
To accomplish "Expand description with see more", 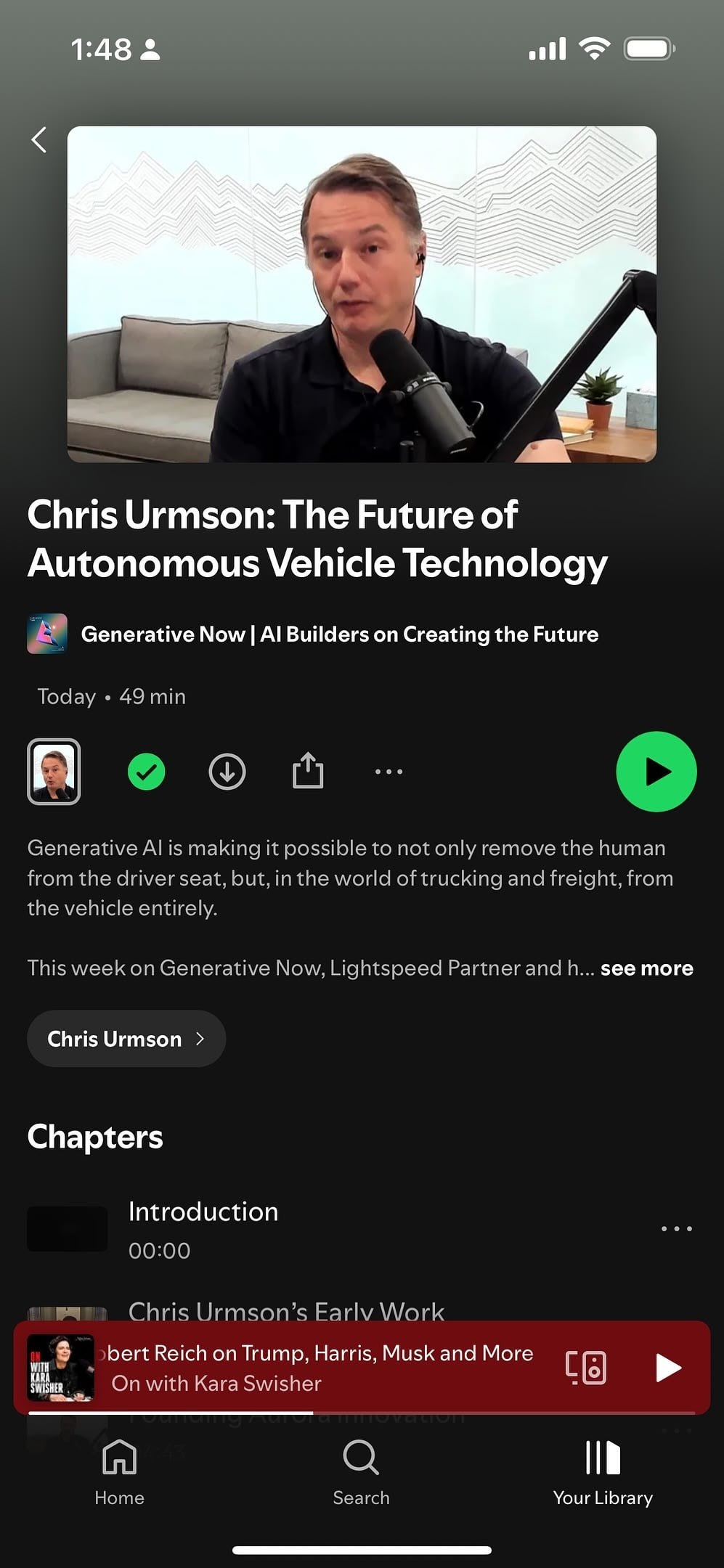I will 646,968.
